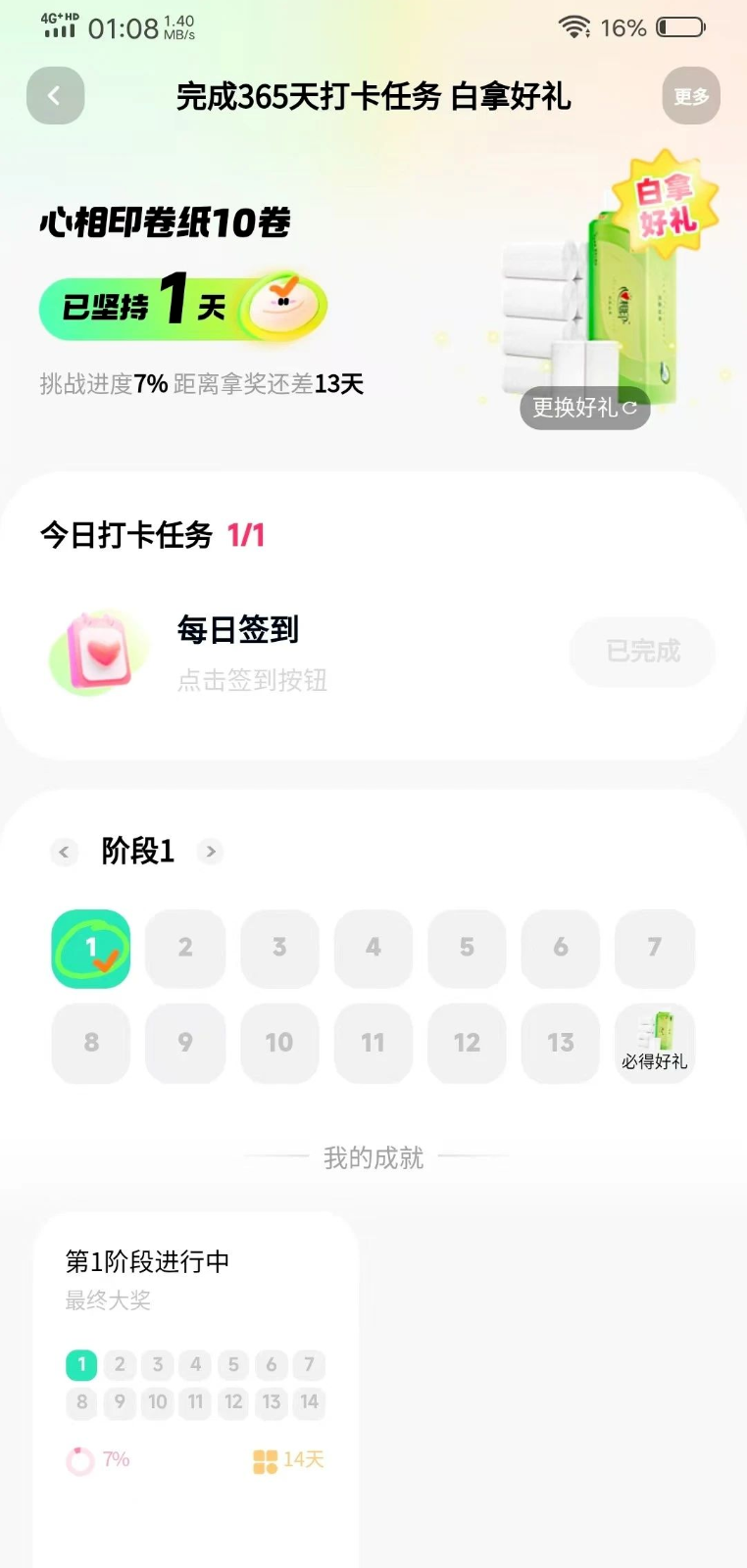Go back using the top-left arrow
Viewport: 747px width, 1568px height.
[x=55, y=96]
